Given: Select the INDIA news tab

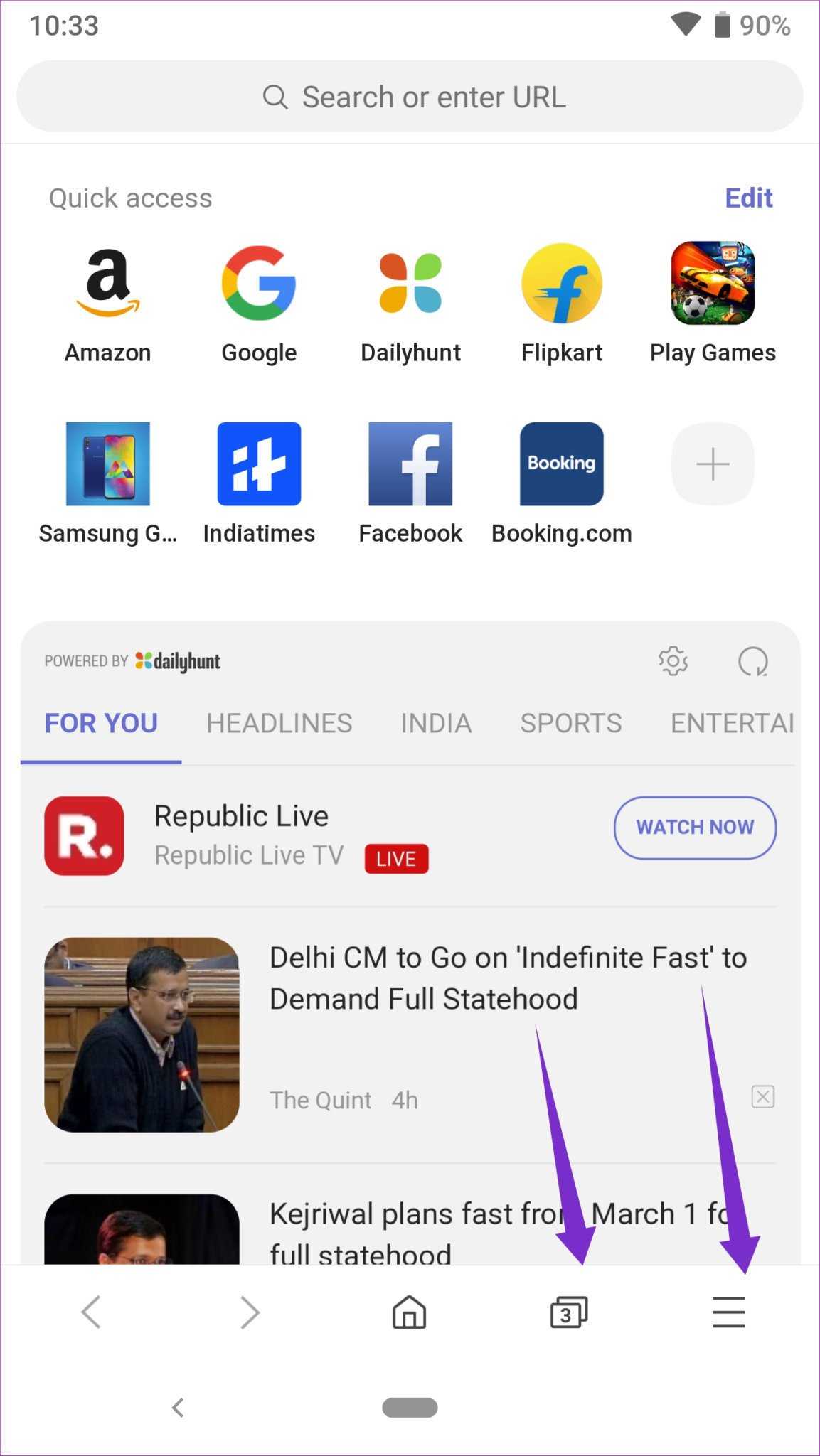Looking at the screenshot, I should [x=436, y=723].
